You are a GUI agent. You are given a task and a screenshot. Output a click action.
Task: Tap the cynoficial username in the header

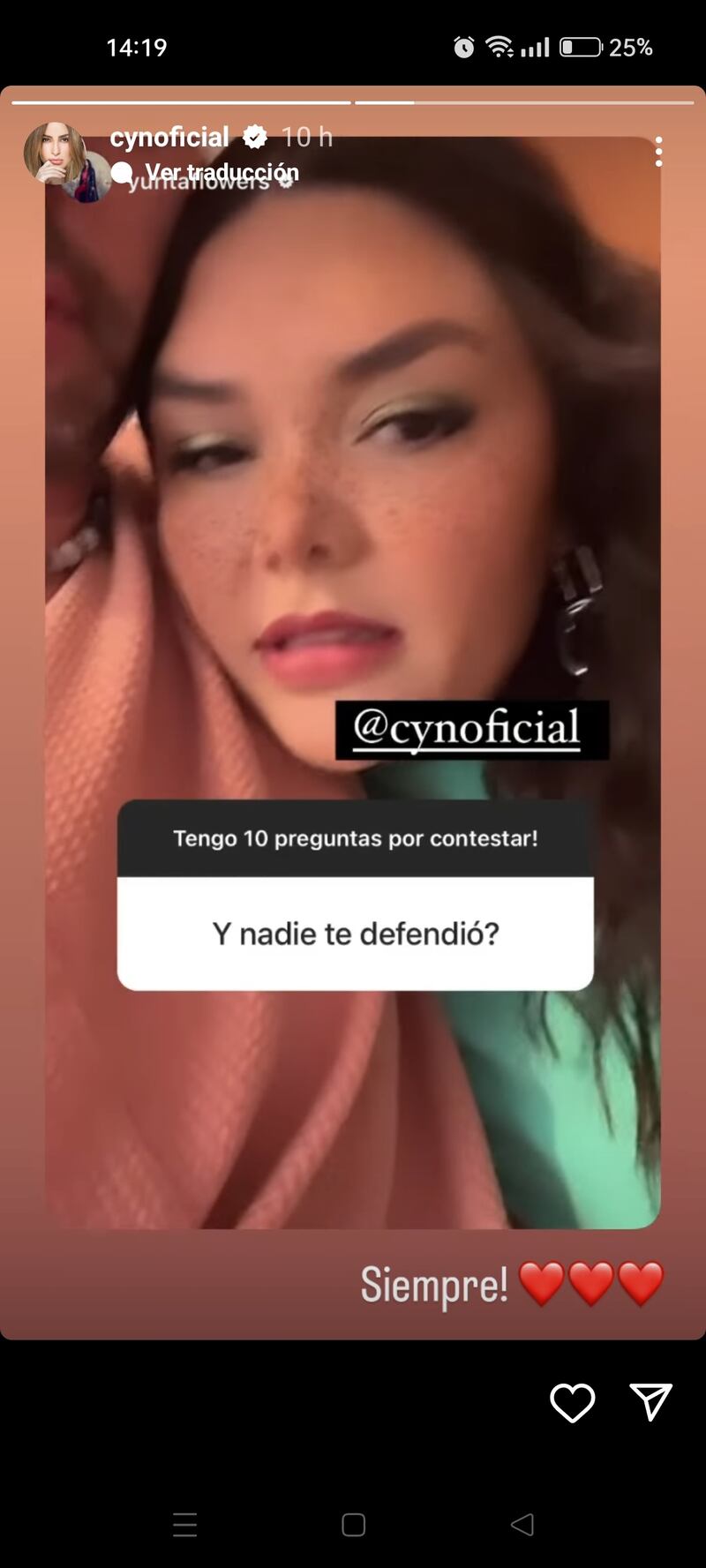[169, 137]
